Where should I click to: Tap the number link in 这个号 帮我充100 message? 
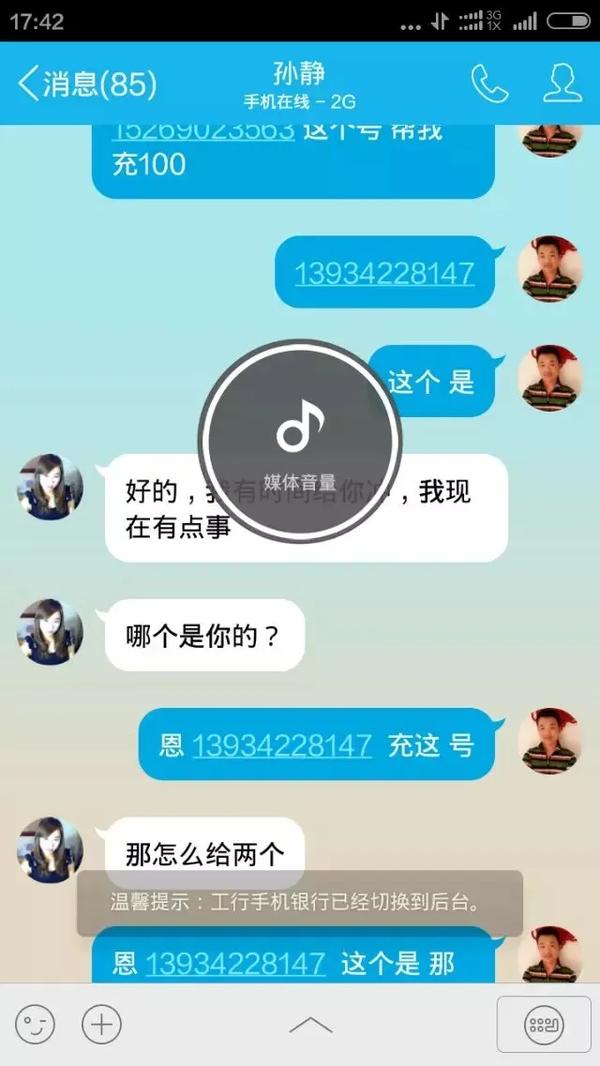(203, 132)
